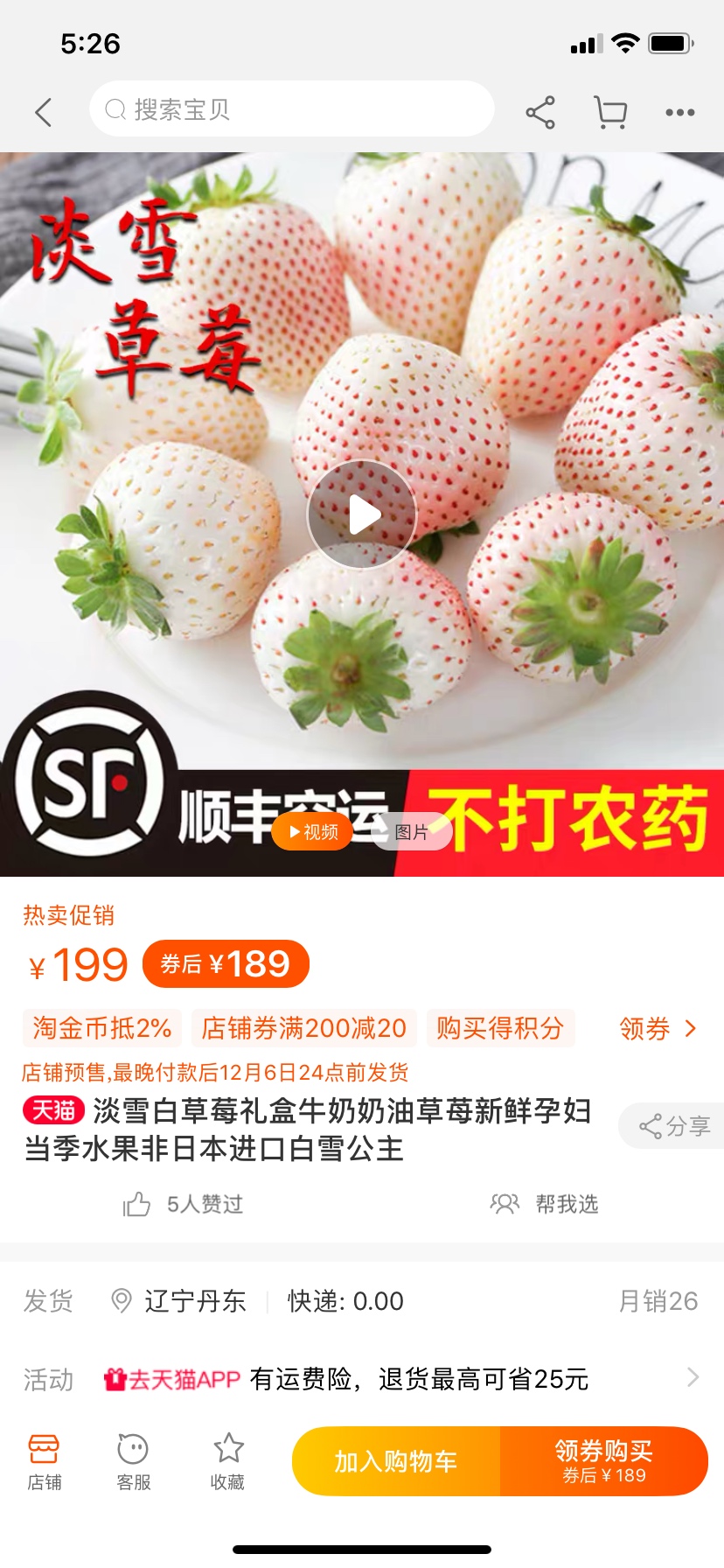Open the shopping cart
Image resolution: width=724 pixels, height=1568 pixels.
pos(610,113)
